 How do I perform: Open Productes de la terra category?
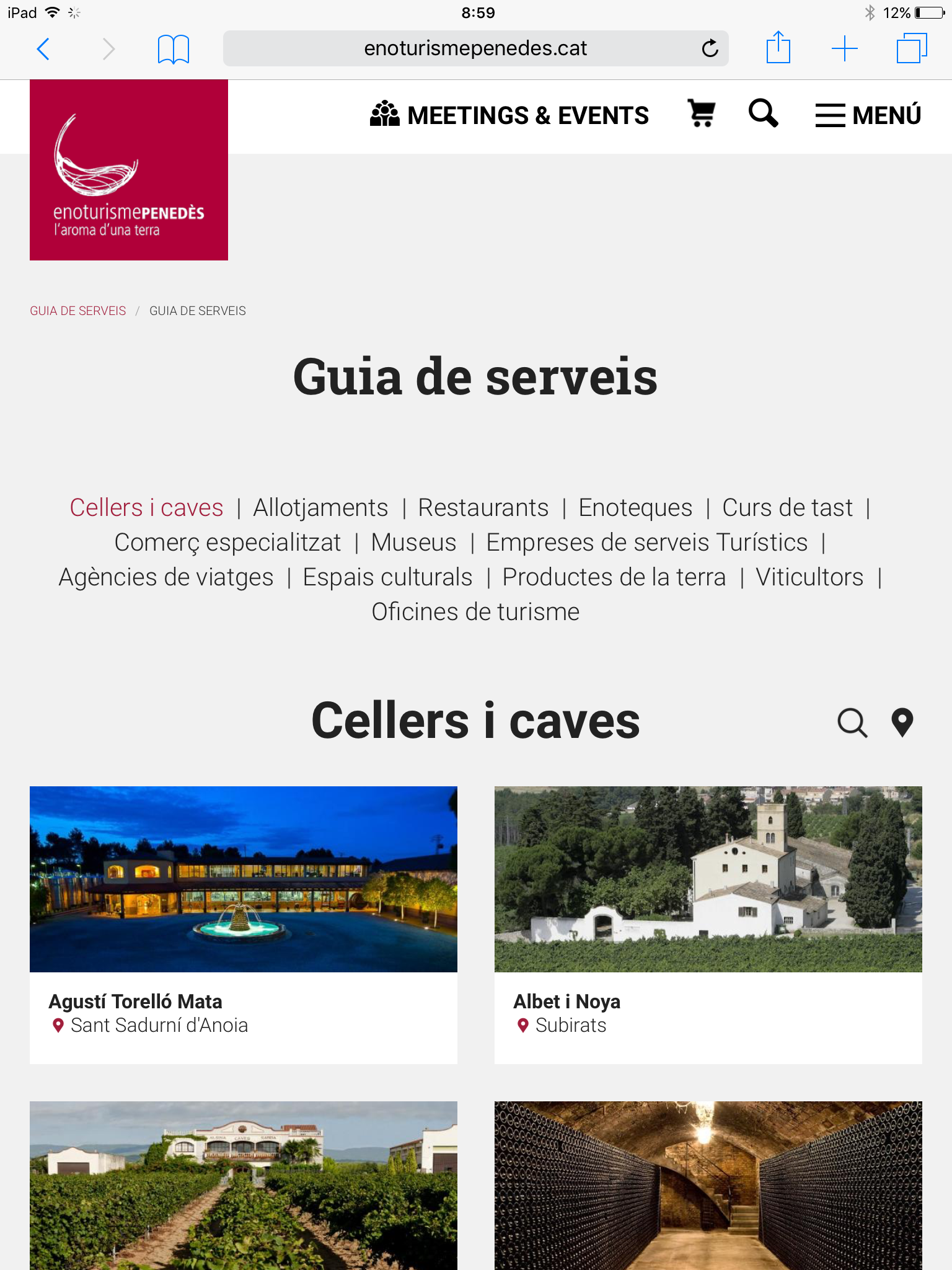click(x=614, y=577)
